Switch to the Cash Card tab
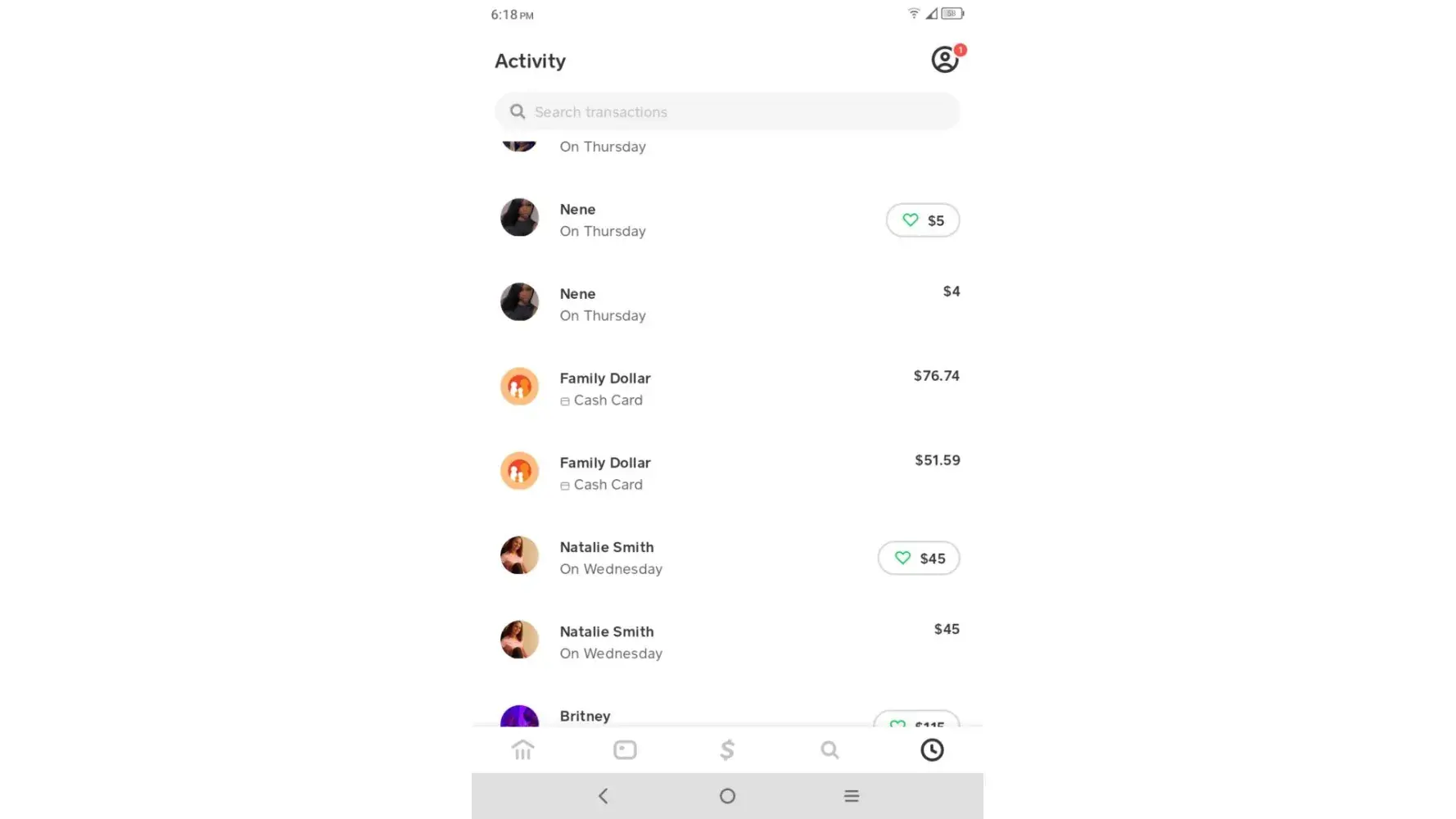Screen dimensions: 1456x819 tap(625, 750)
